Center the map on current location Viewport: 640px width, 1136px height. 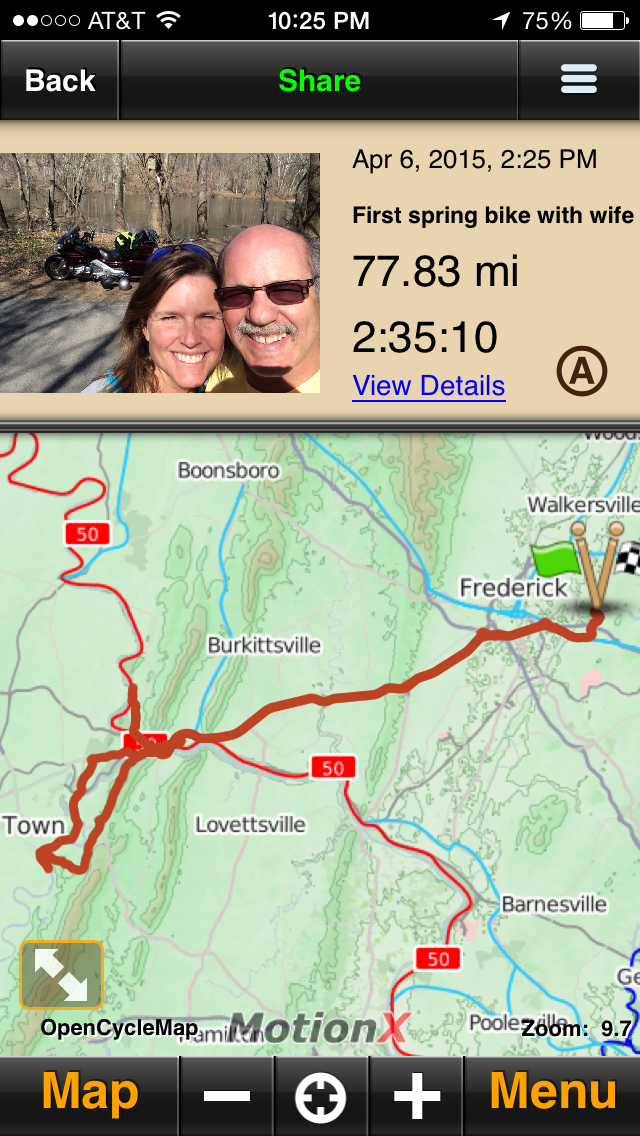coord(321,1096)
